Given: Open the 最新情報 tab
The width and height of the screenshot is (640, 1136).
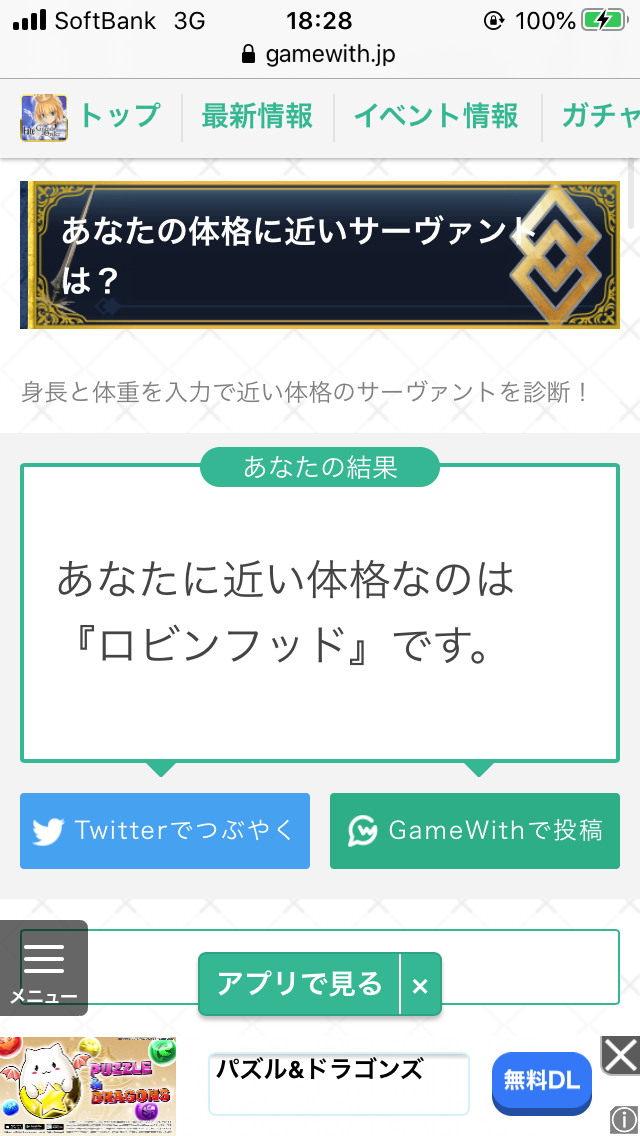Looking at the screenshot, I should point(257,116).
